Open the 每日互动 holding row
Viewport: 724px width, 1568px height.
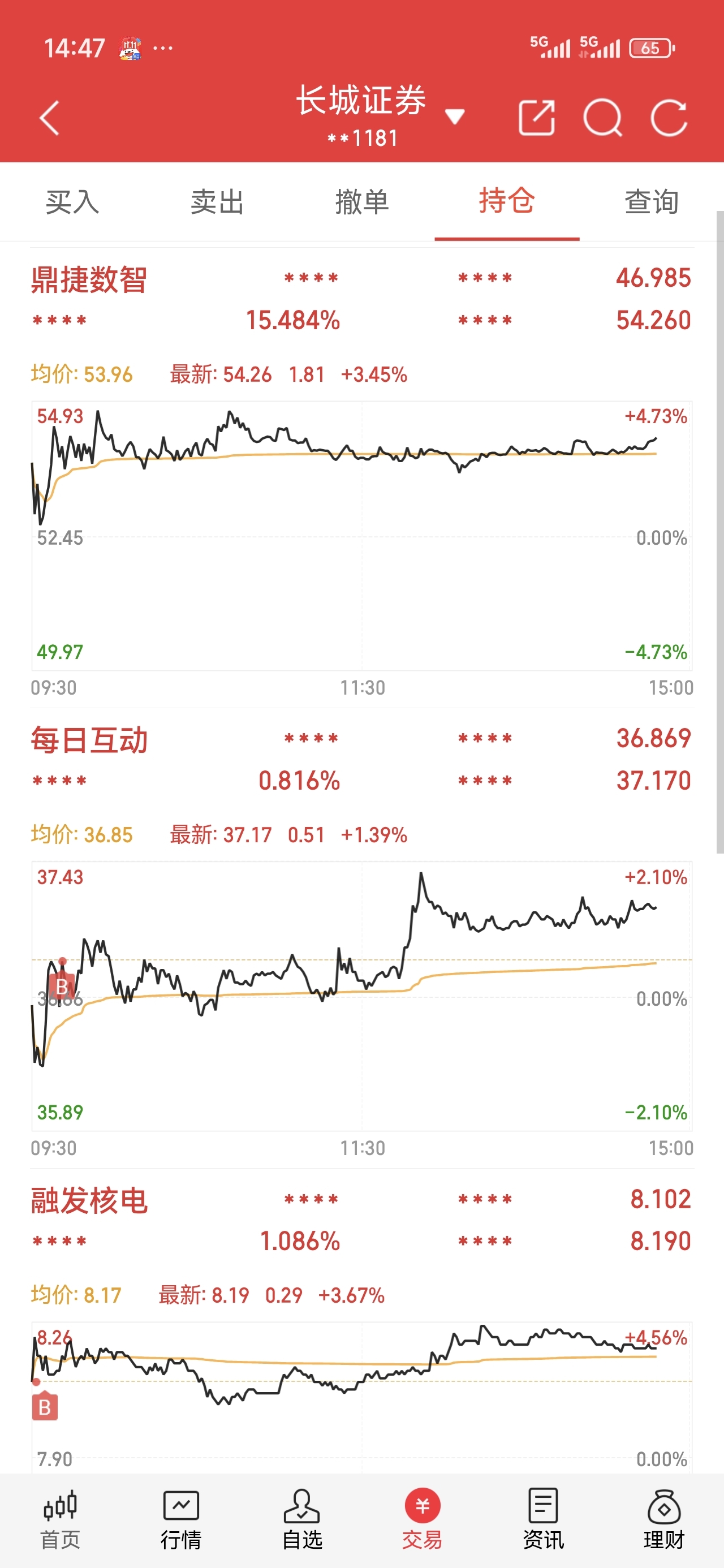[89, 740]
